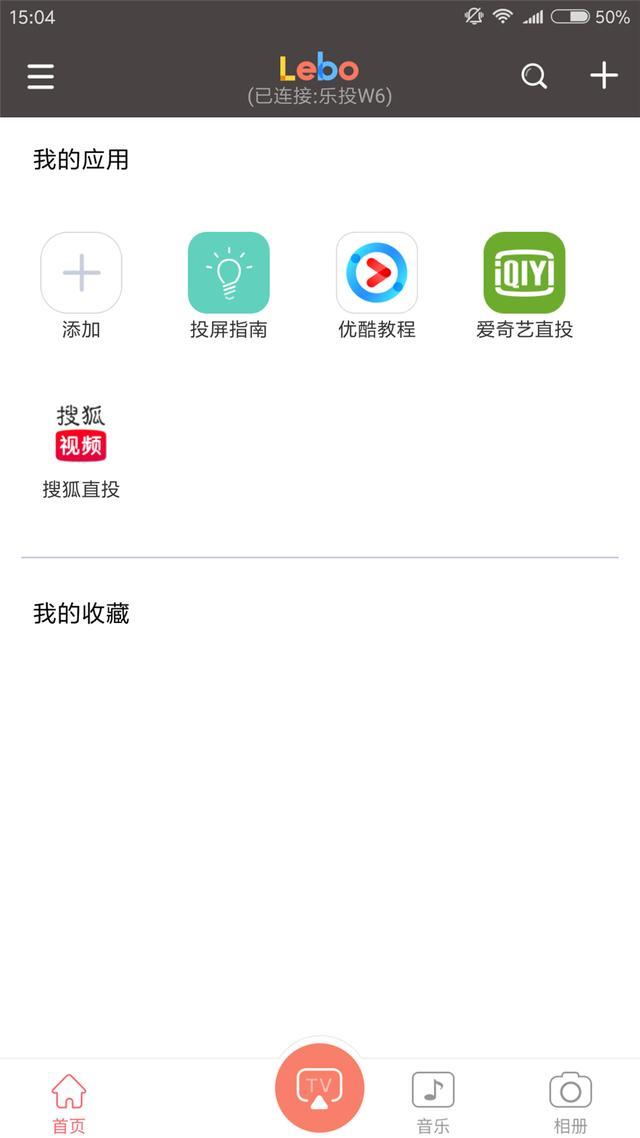This screenshot has width=640, height=1138.
Task: Open the 优酷教程 app
Action: coord(377,286)
